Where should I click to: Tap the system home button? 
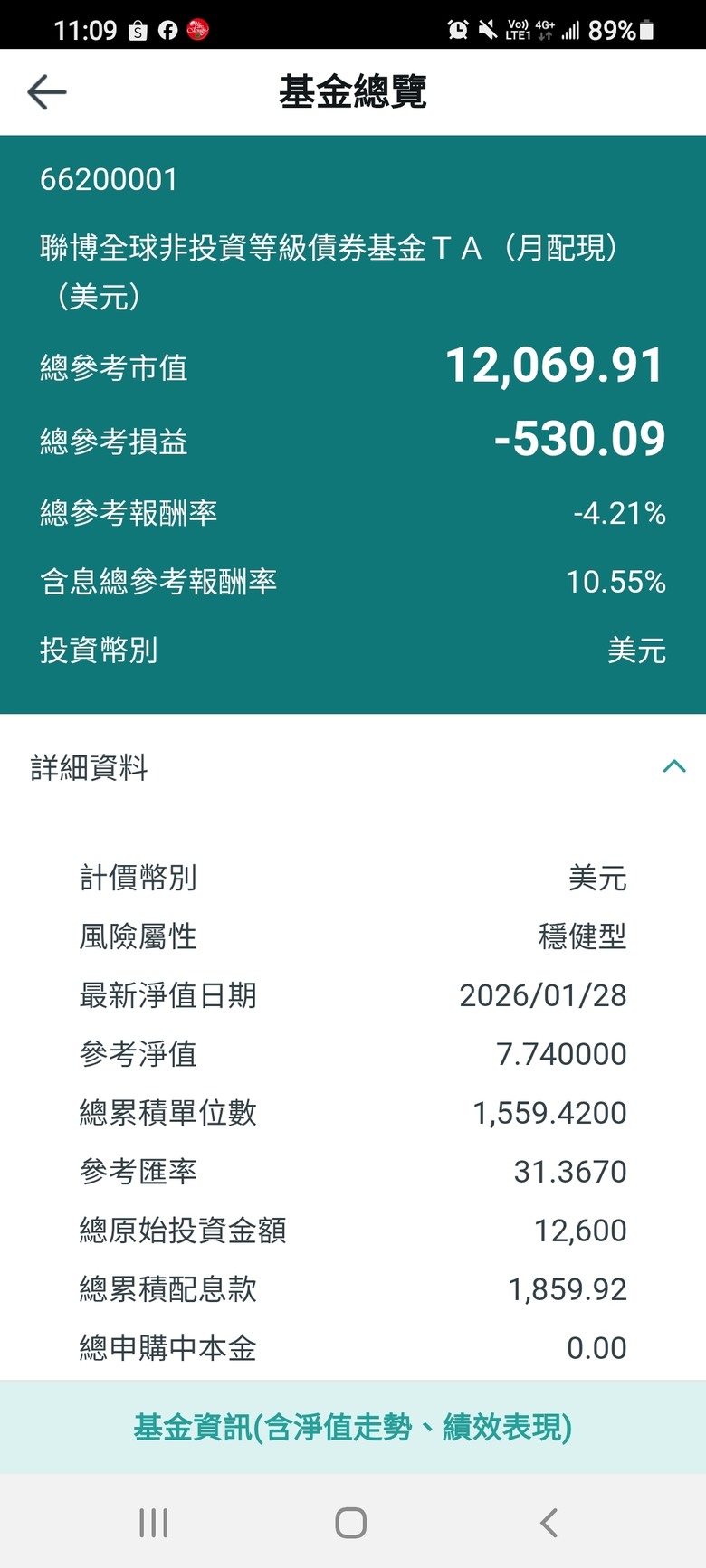tap(351, 1522)
